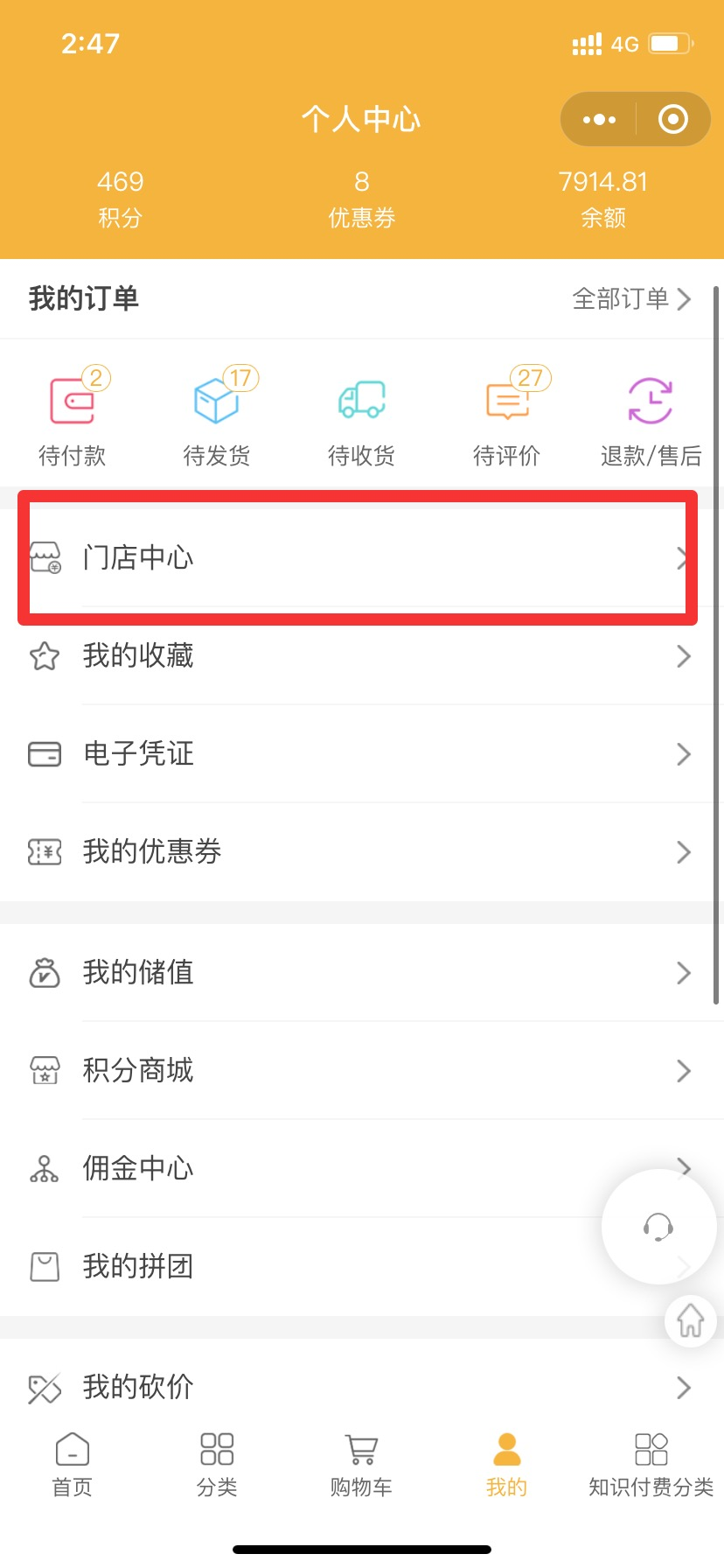The height and width of the screenshot is (1568, 724).
Task: Switch to the 购物车 cart tab
Action: coord(361,1464)
